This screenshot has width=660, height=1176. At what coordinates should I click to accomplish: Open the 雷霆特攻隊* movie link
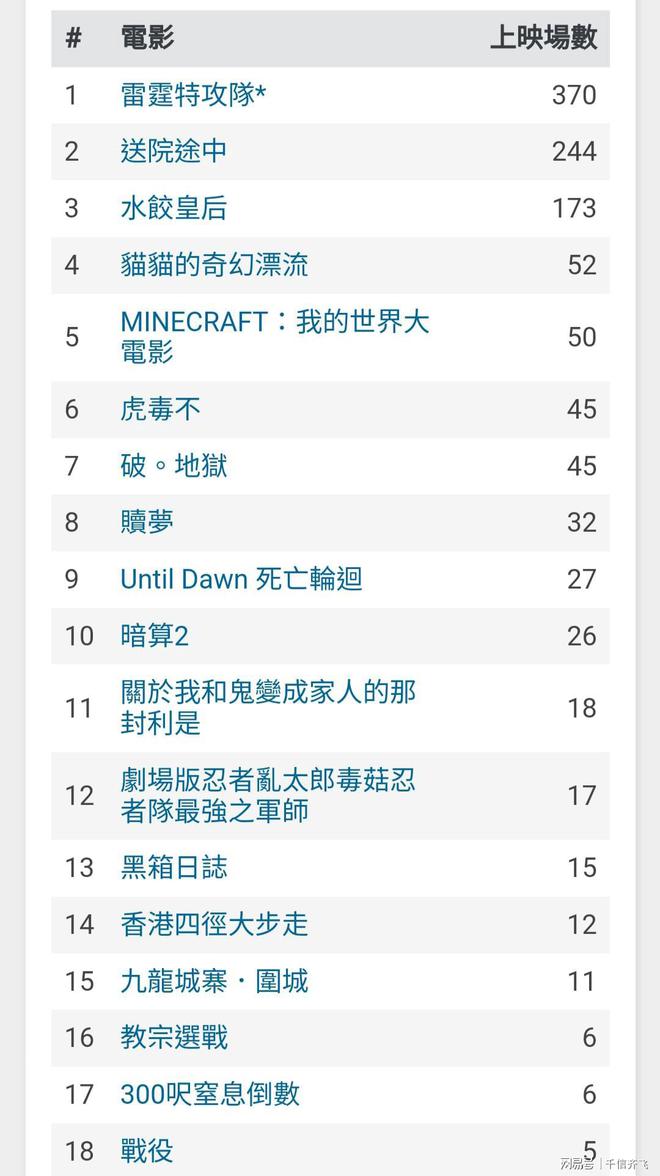[x=194, y=95]
